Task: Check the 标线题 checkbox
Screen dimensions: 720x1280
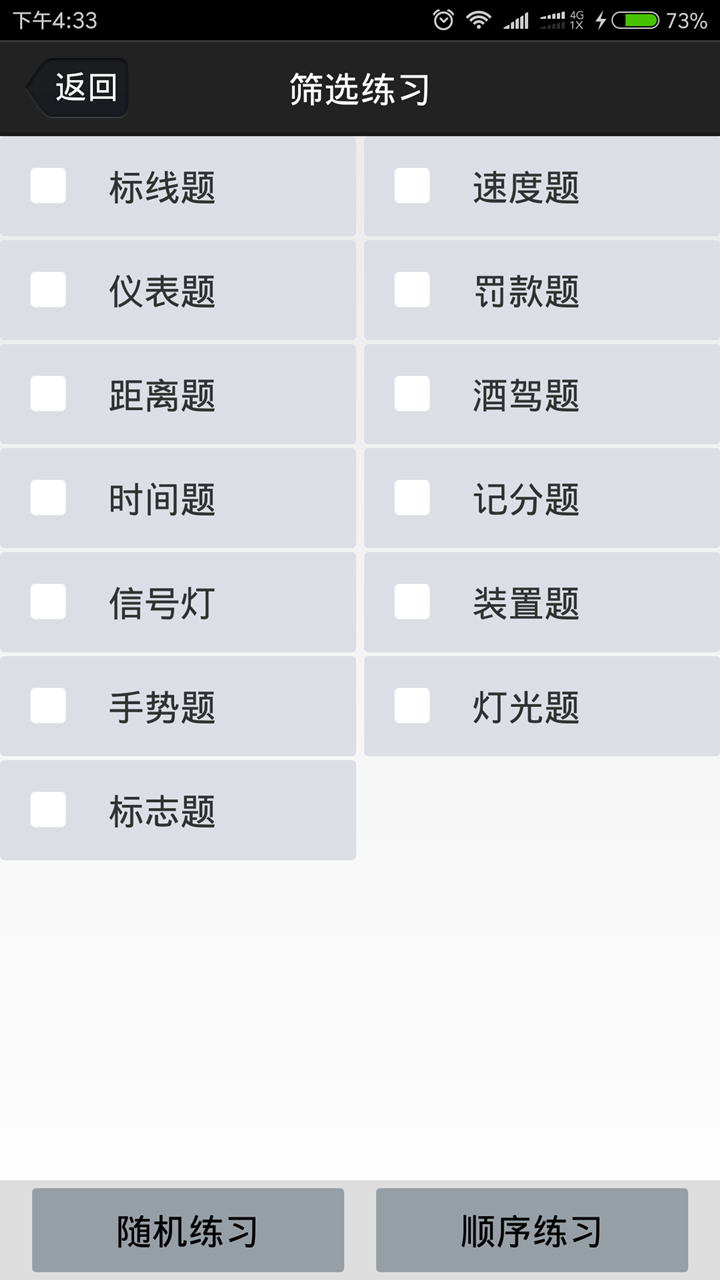Action: [48, 186]
